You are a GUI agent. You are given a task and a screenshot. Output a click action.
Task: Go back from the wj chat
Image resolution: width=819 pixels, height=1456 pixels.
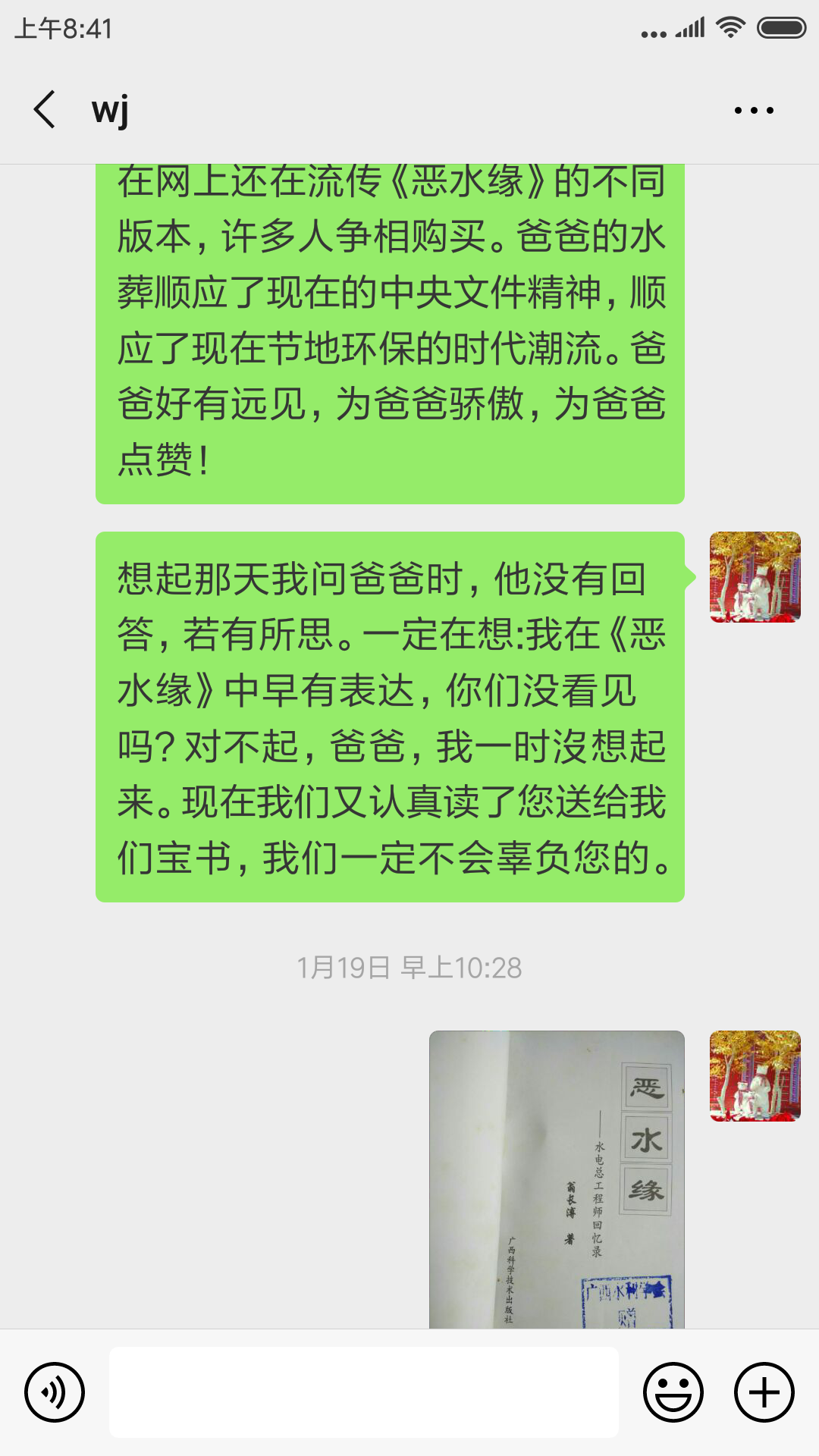45,110
